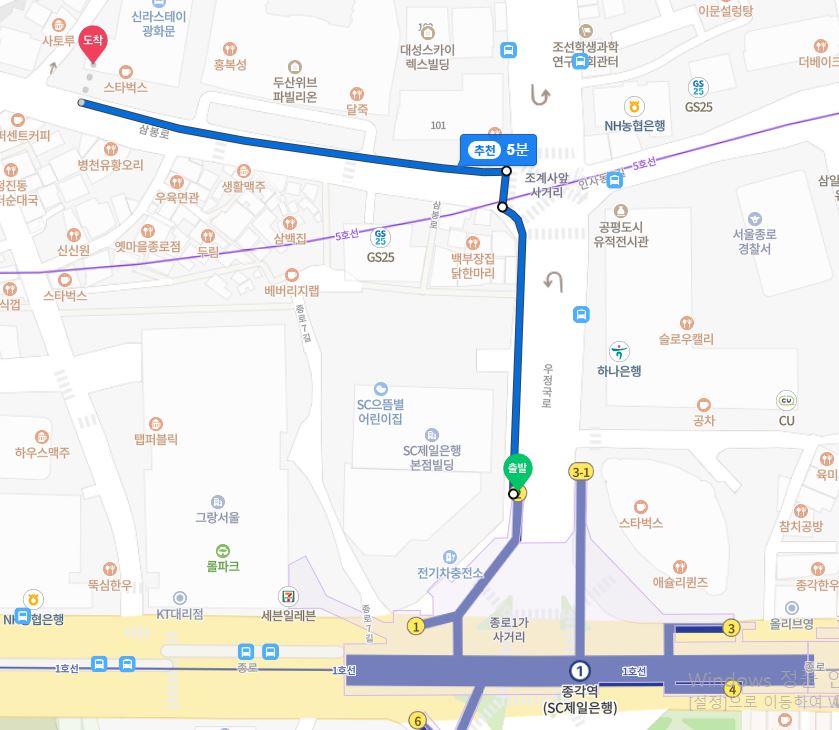Select the 추천 5분 route label

(x=498, y=149)
